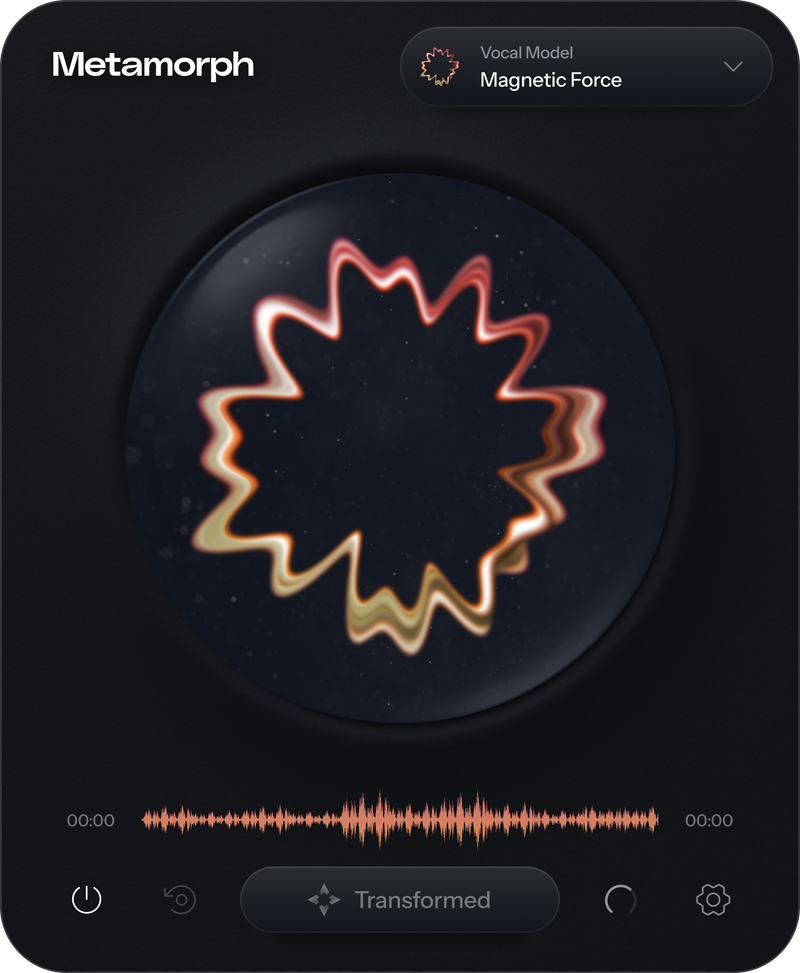This screenshot has height=973, width=800.
Task: Switch to the Transformed audio view
Action: click(400, 899)
